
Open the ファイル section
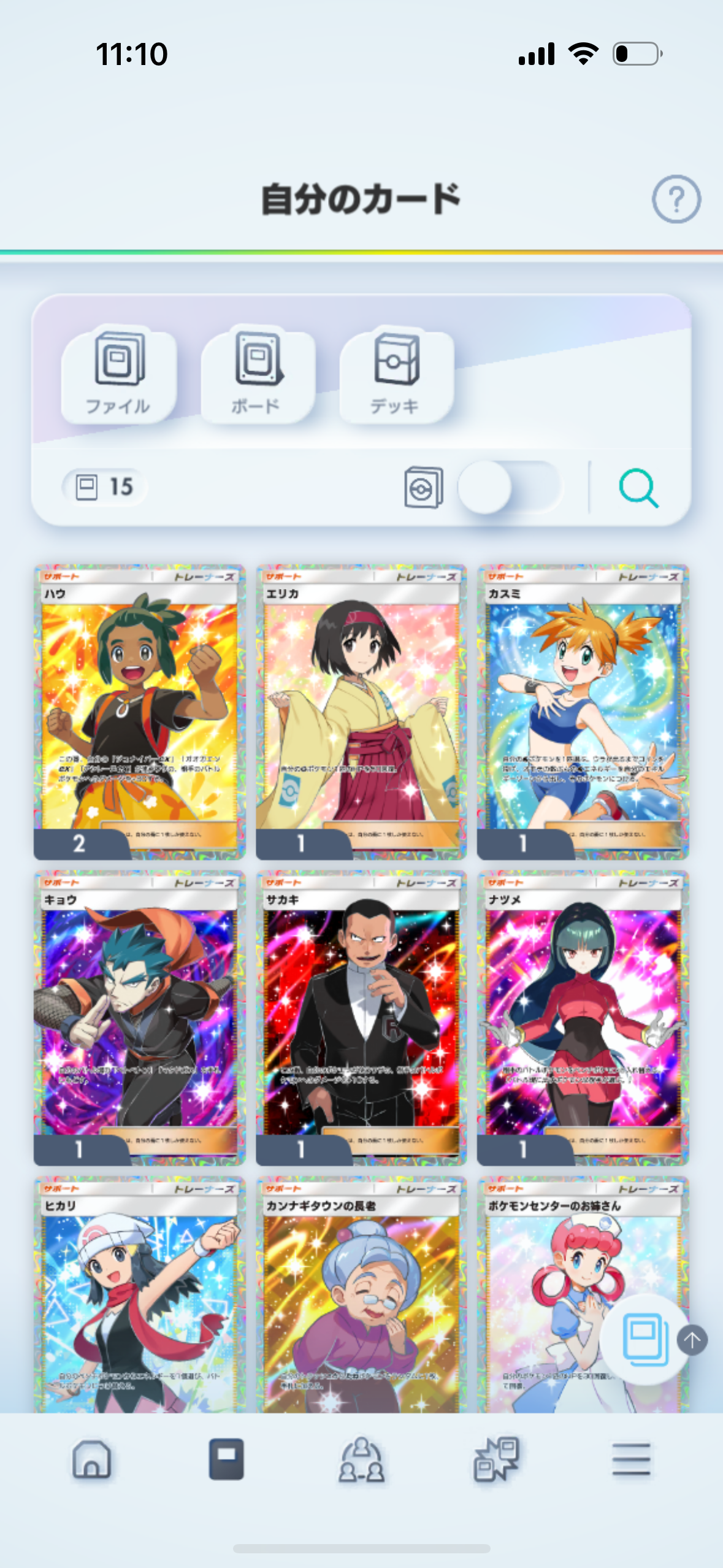point(118,374)
